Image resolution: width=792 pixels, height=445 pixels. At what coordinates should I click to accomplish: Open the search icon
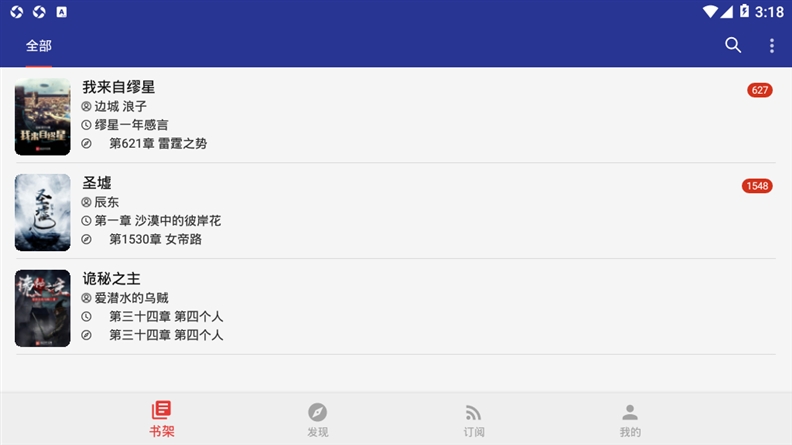click(x=733, y=45)
